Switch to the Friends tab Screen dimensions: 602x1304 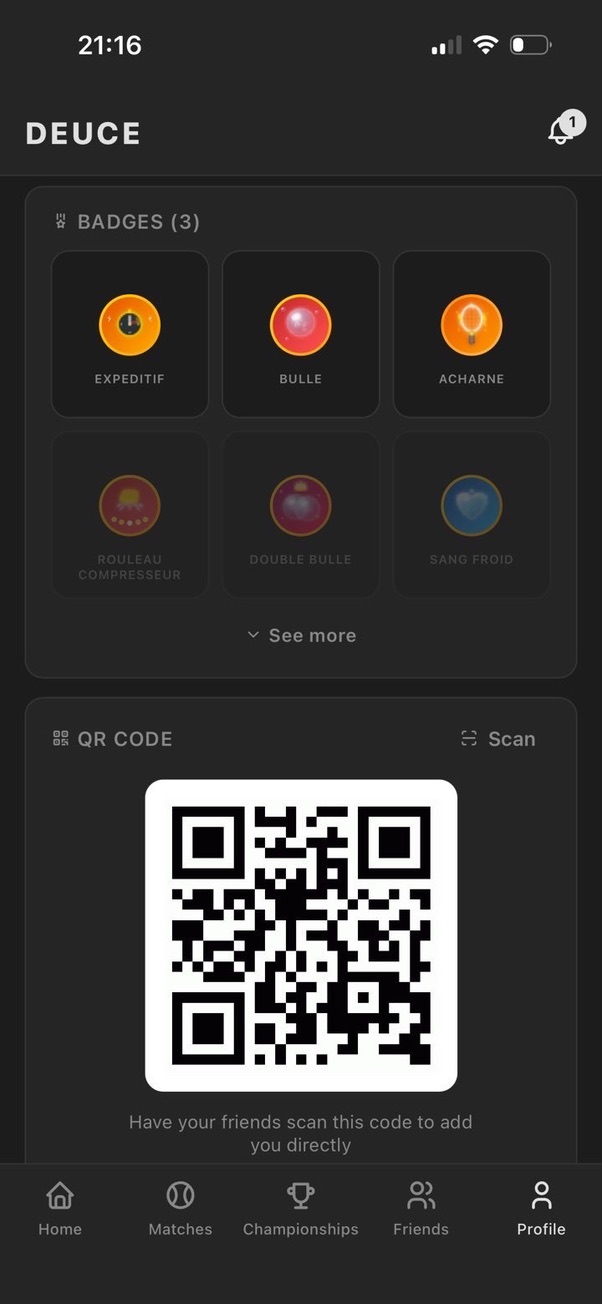pos(421,1208)
